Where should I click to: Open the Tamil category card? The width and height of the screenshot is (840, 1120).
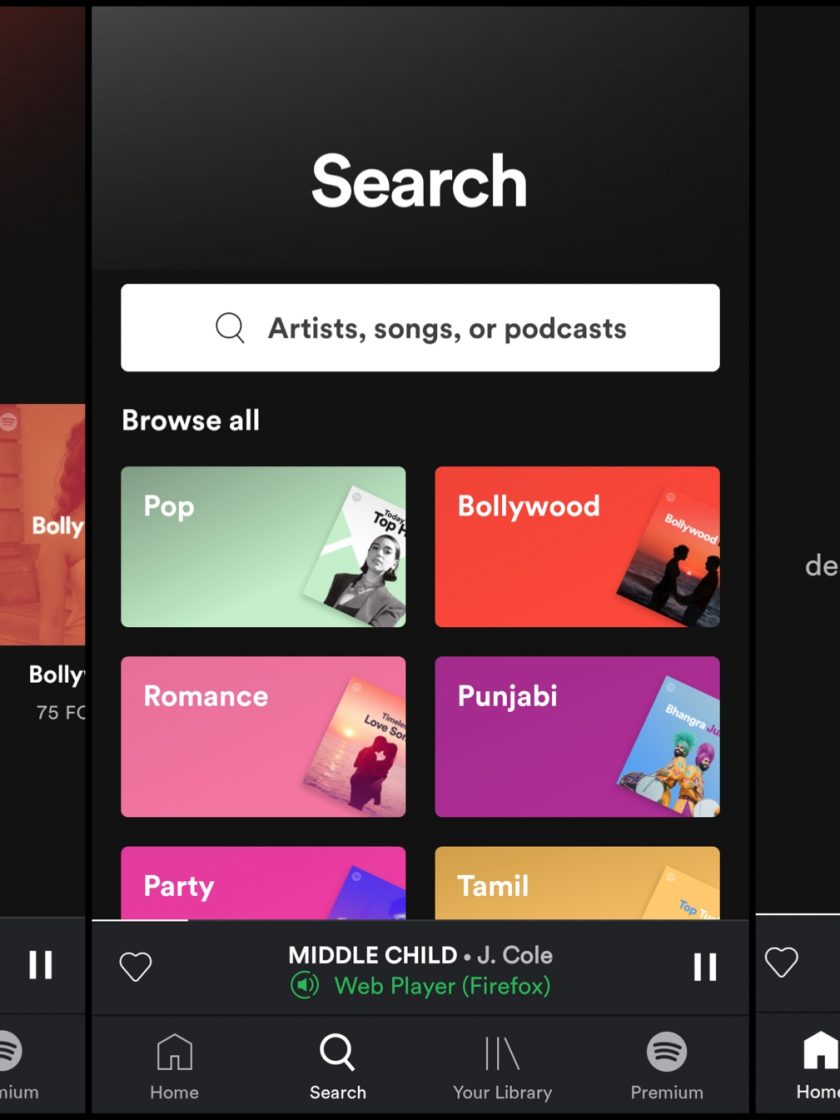pos(577,883)
